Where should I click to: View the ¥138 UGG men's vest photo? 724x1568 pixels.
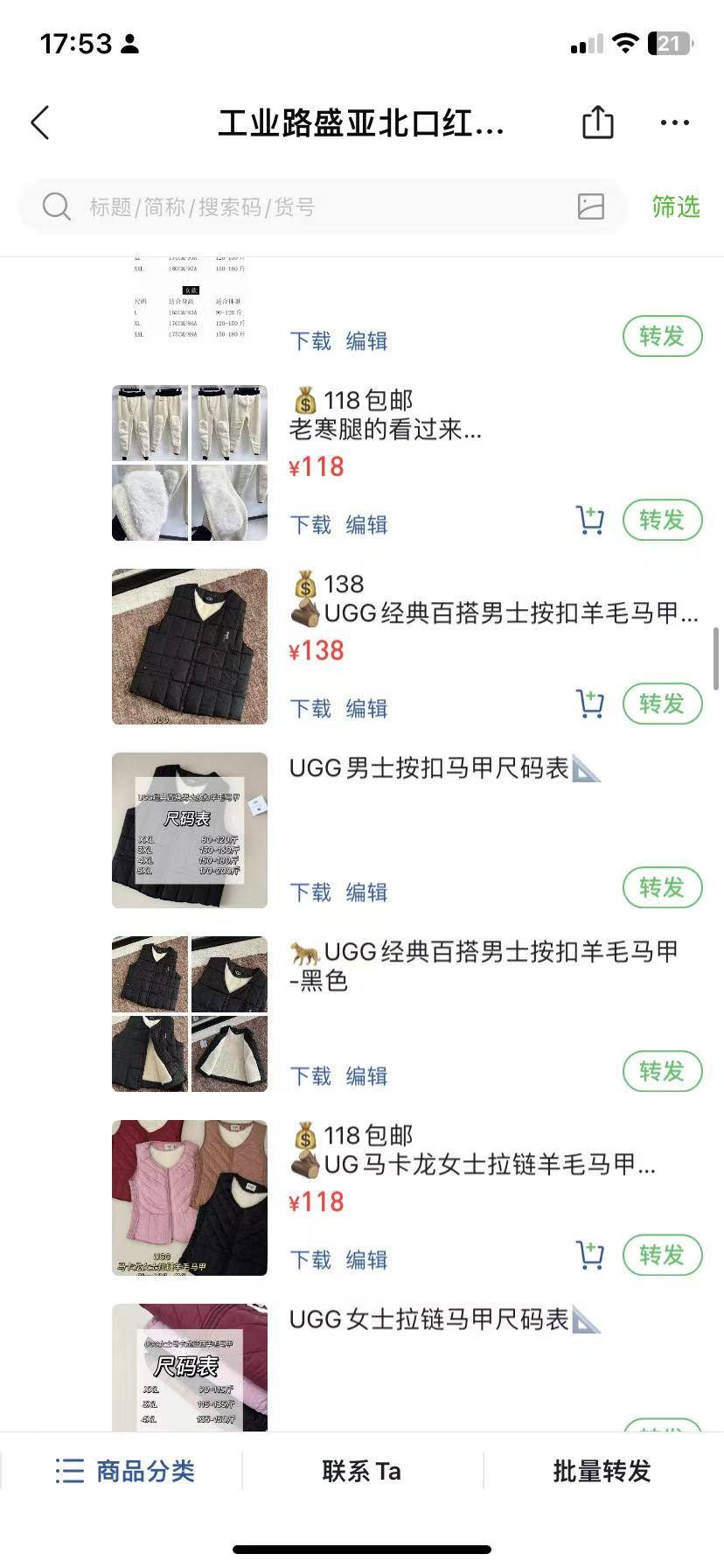pos(190,647)
